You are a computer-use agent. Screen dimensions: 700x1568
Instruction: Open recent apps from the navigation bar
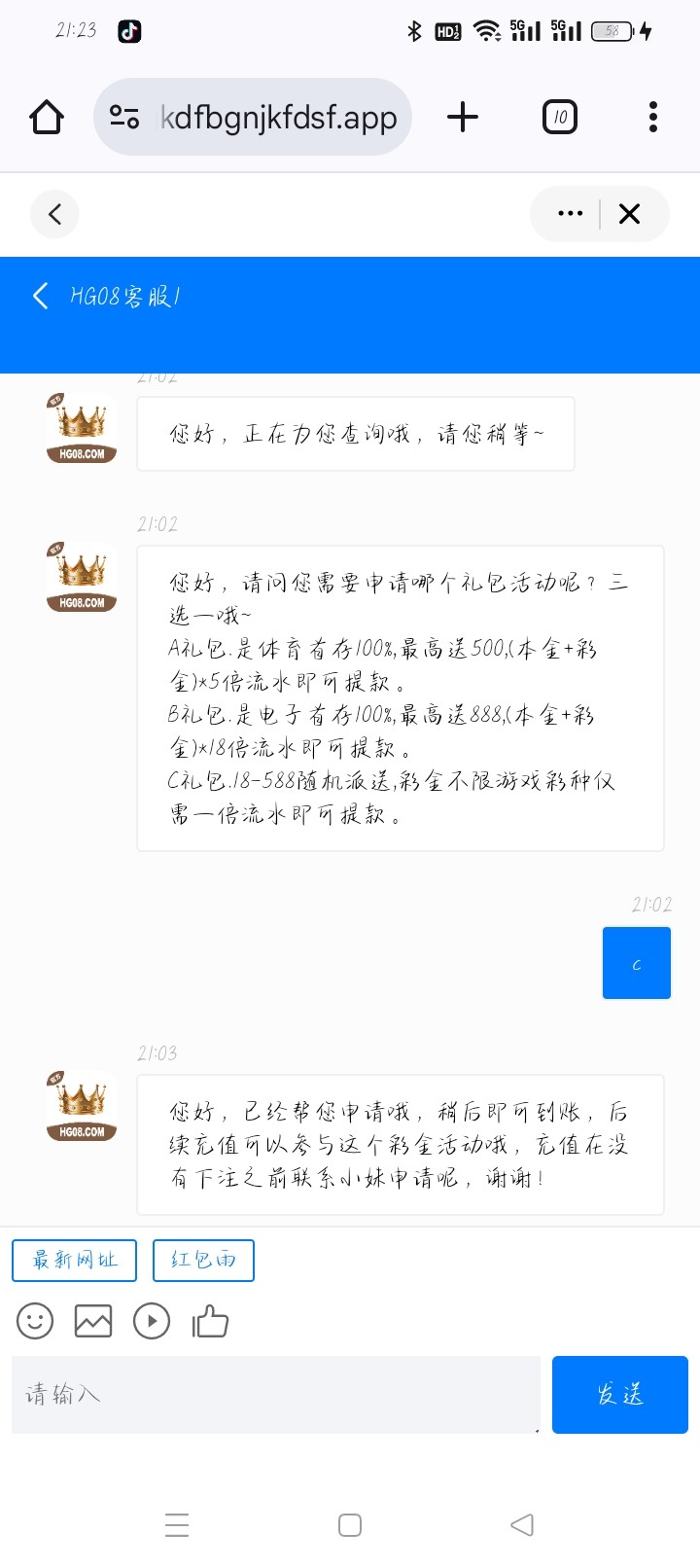[x=177, y=1524]
